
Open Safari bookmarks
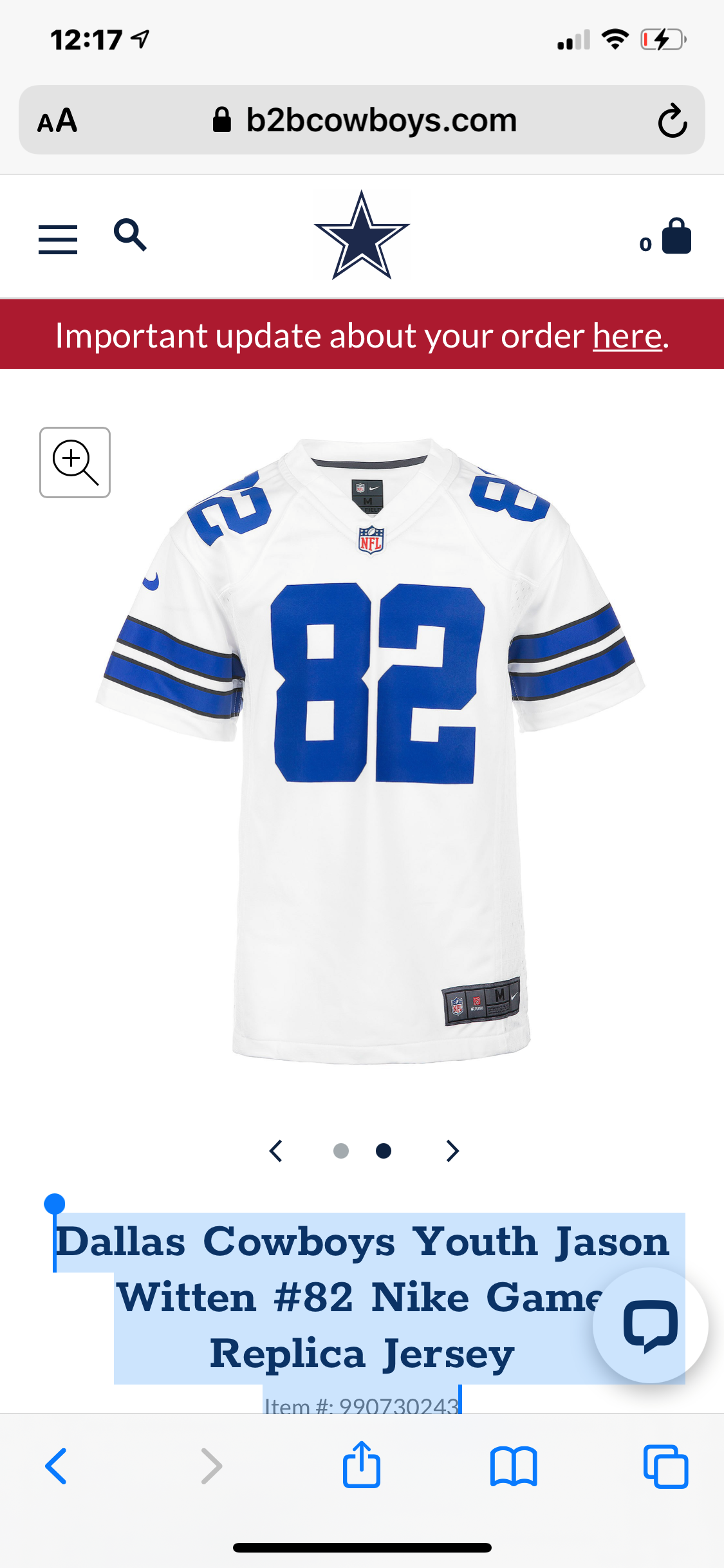click(x=513, y=1466)
